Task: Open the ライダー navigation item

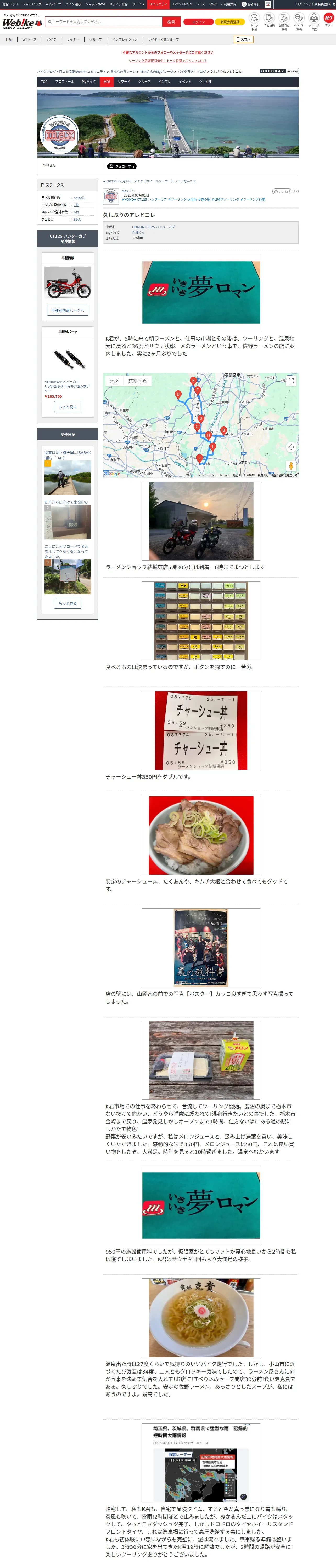Action: (x=72, y=39)
